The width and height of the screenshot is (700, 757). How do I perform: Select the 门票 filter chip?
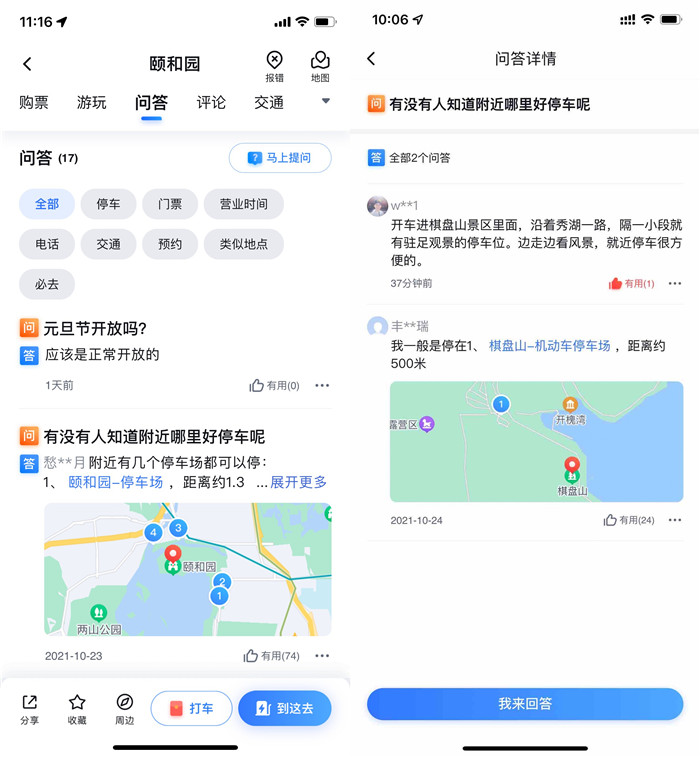coord(169,204)
